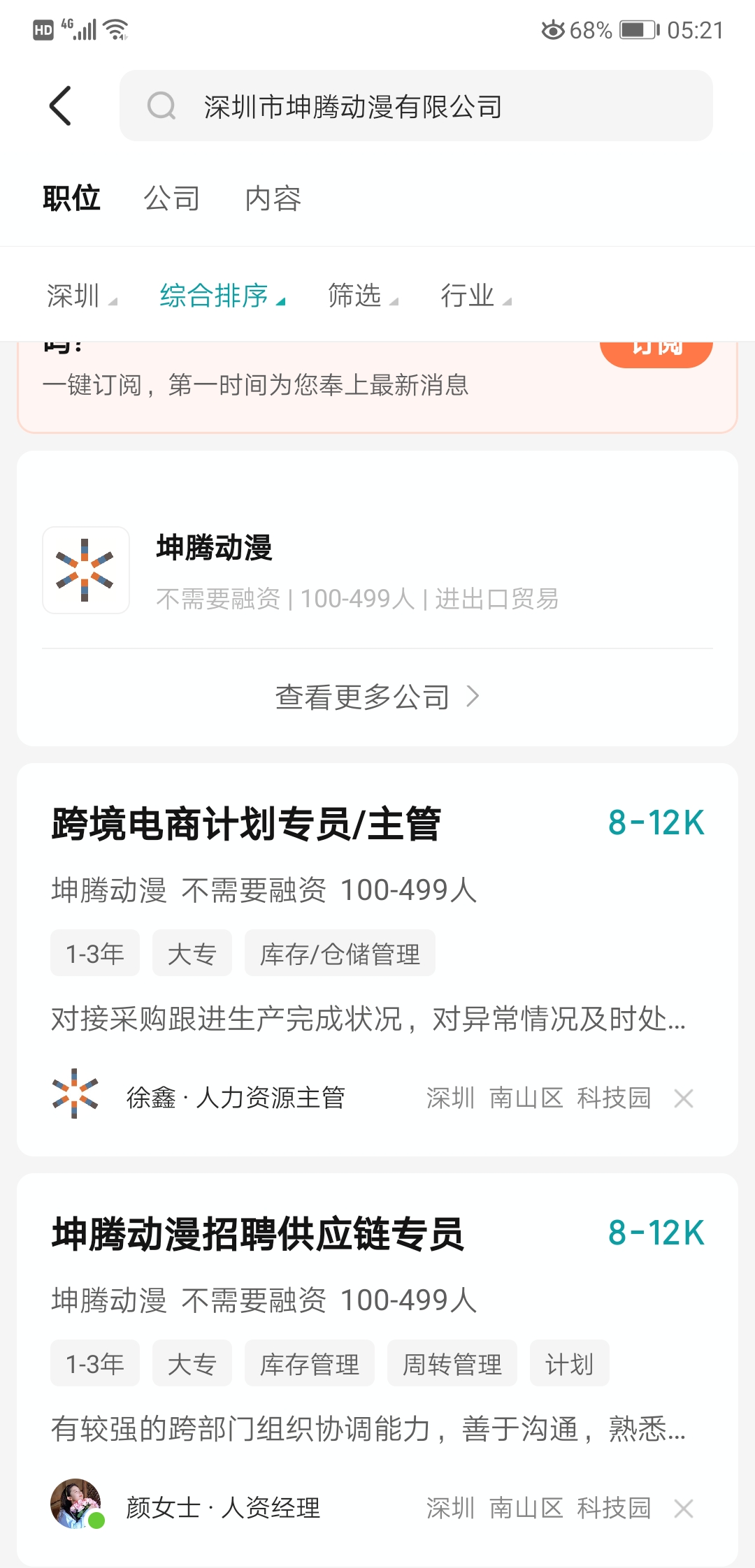The height and width of the screenshot is (1568, 755).
Task: Open the 坤腾动漫招聘供应链专员 job posting
Action: tap(258, 1233)
